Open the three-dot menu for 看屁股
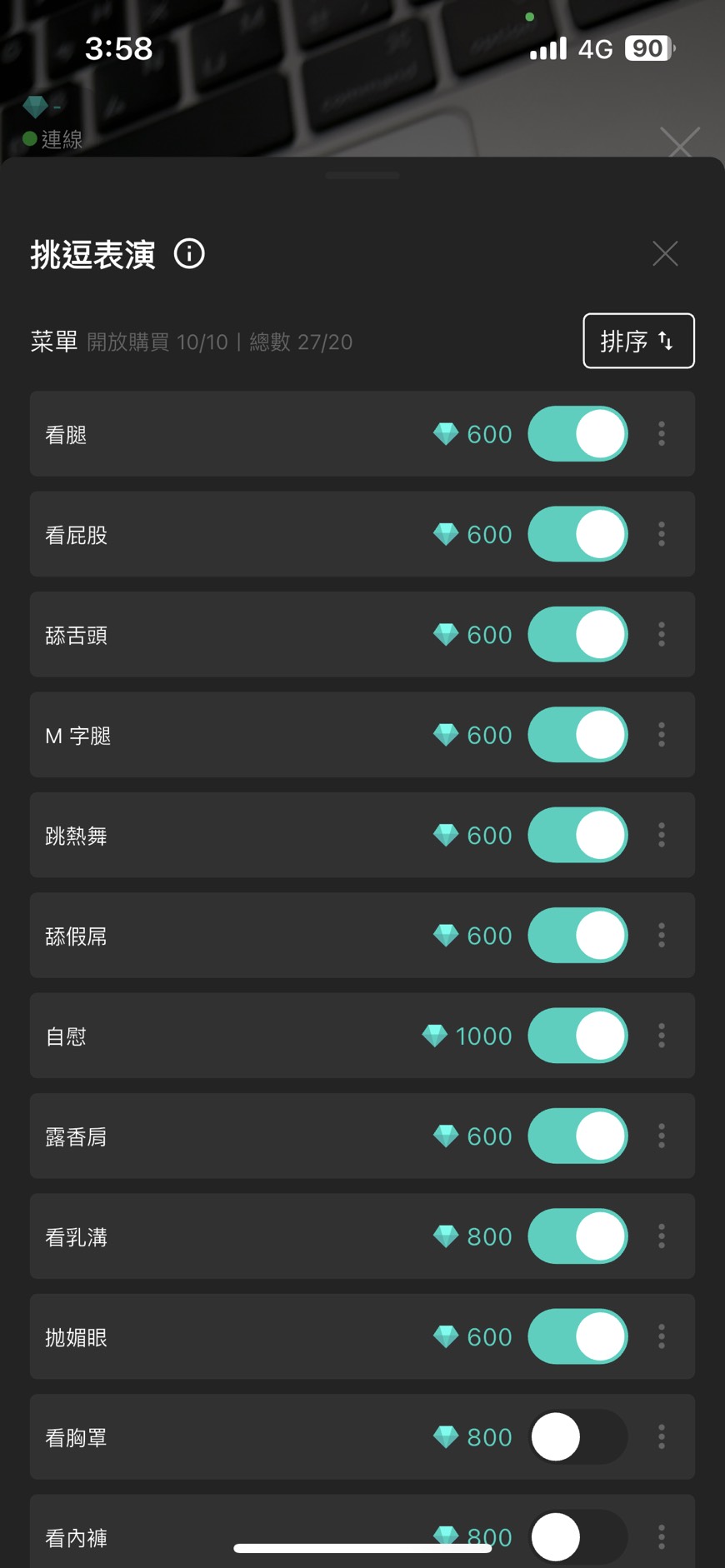725x1568 pixels. click(662, 534)
